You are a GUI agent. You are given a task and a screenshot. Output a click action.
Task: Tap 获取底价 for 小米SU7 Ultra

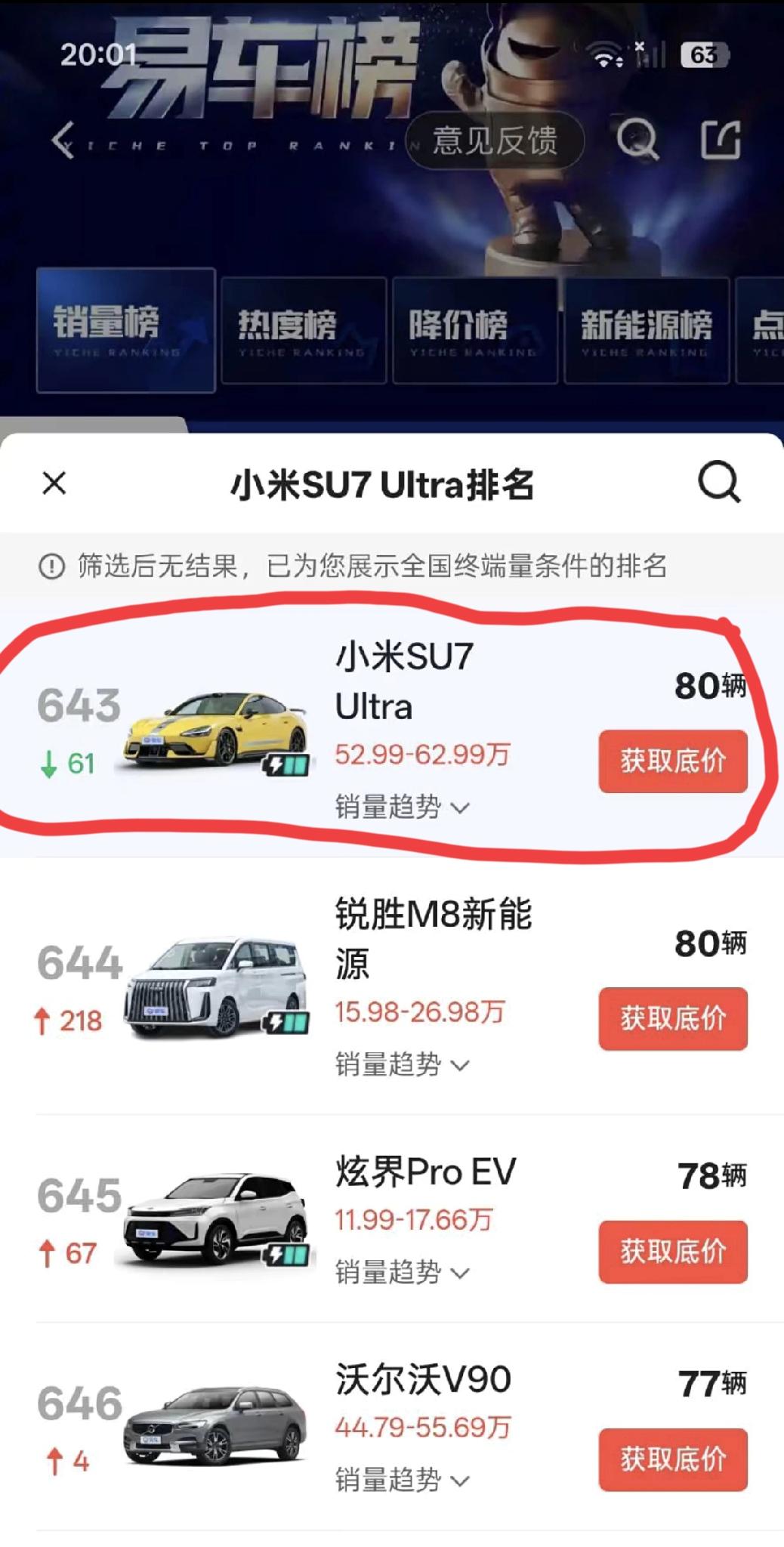[672, 762]
